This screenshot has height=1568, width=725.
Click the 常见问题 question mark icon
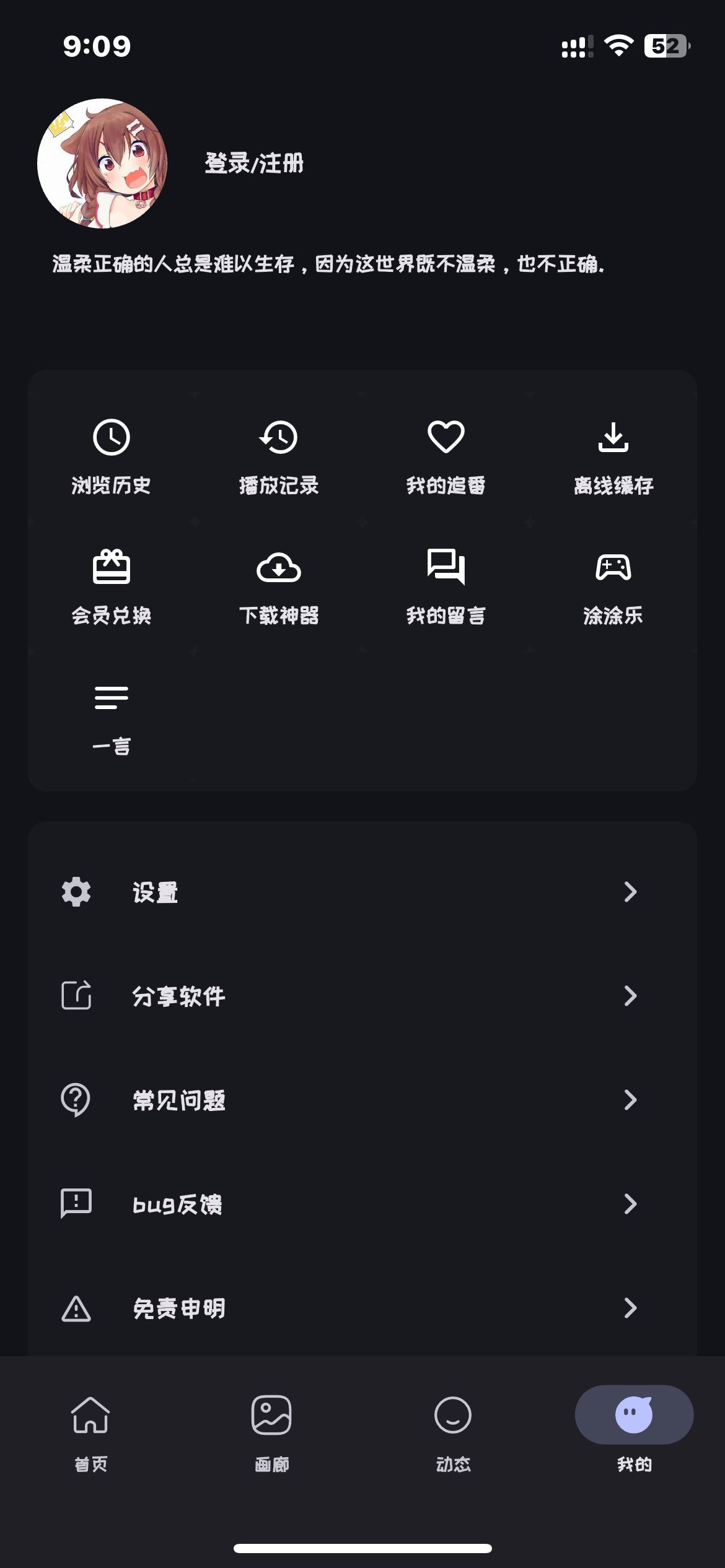[75, 1100]
